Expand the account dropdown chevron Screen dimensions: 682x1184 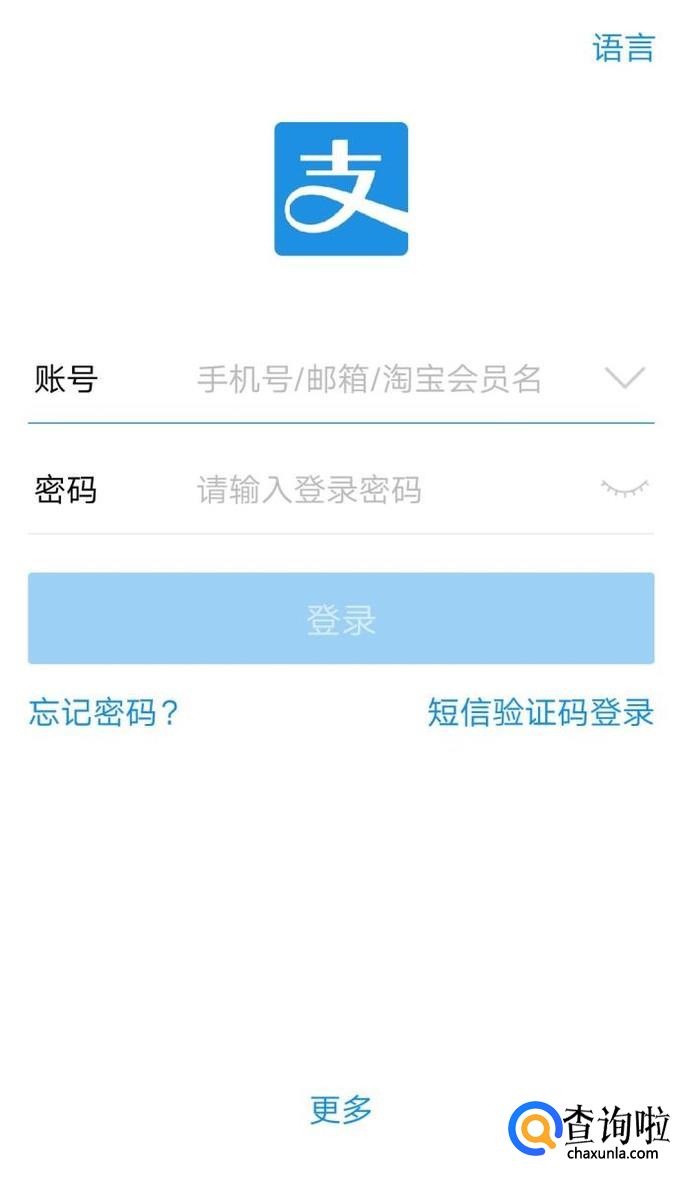pyautogui.click(x=625, y=378)
